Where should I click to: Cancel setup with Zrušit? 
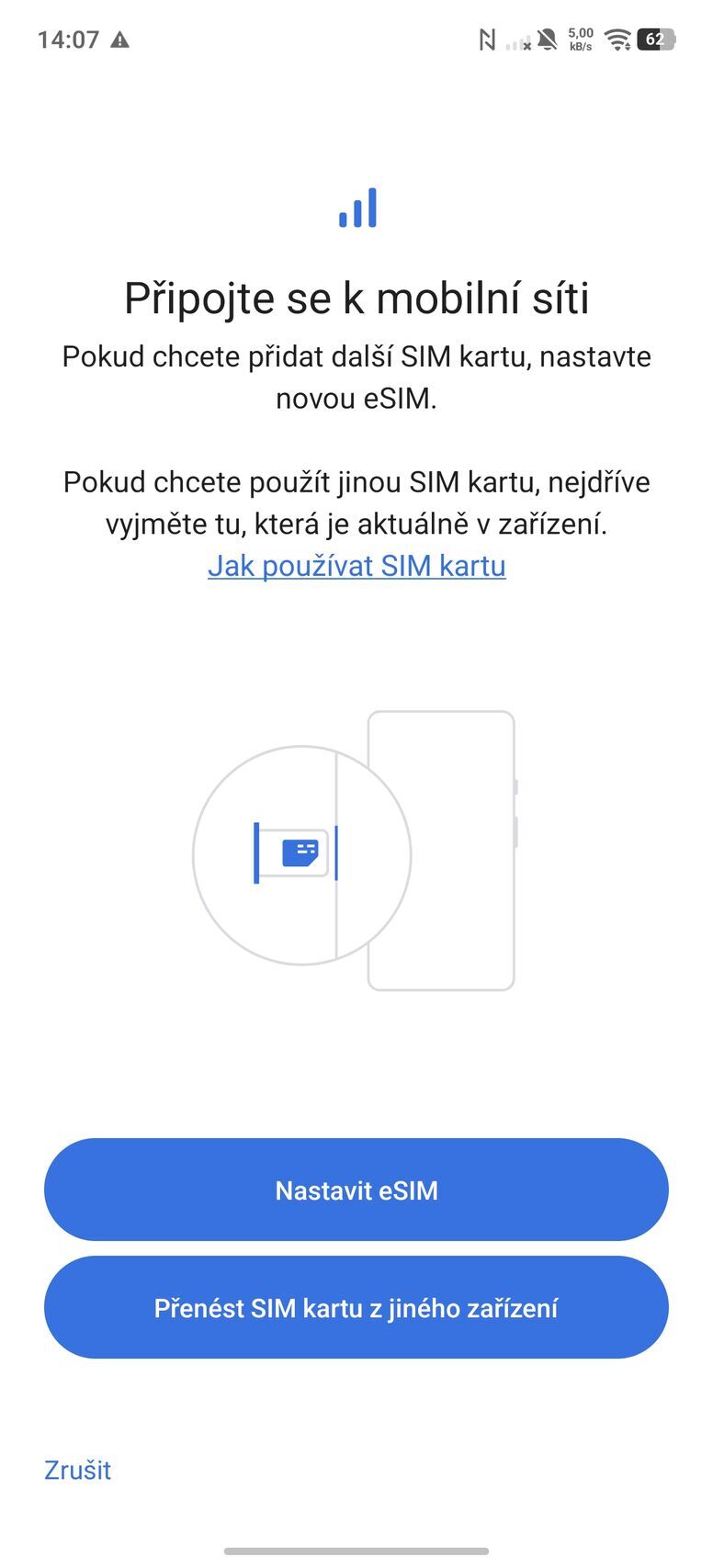point(77,1470)
